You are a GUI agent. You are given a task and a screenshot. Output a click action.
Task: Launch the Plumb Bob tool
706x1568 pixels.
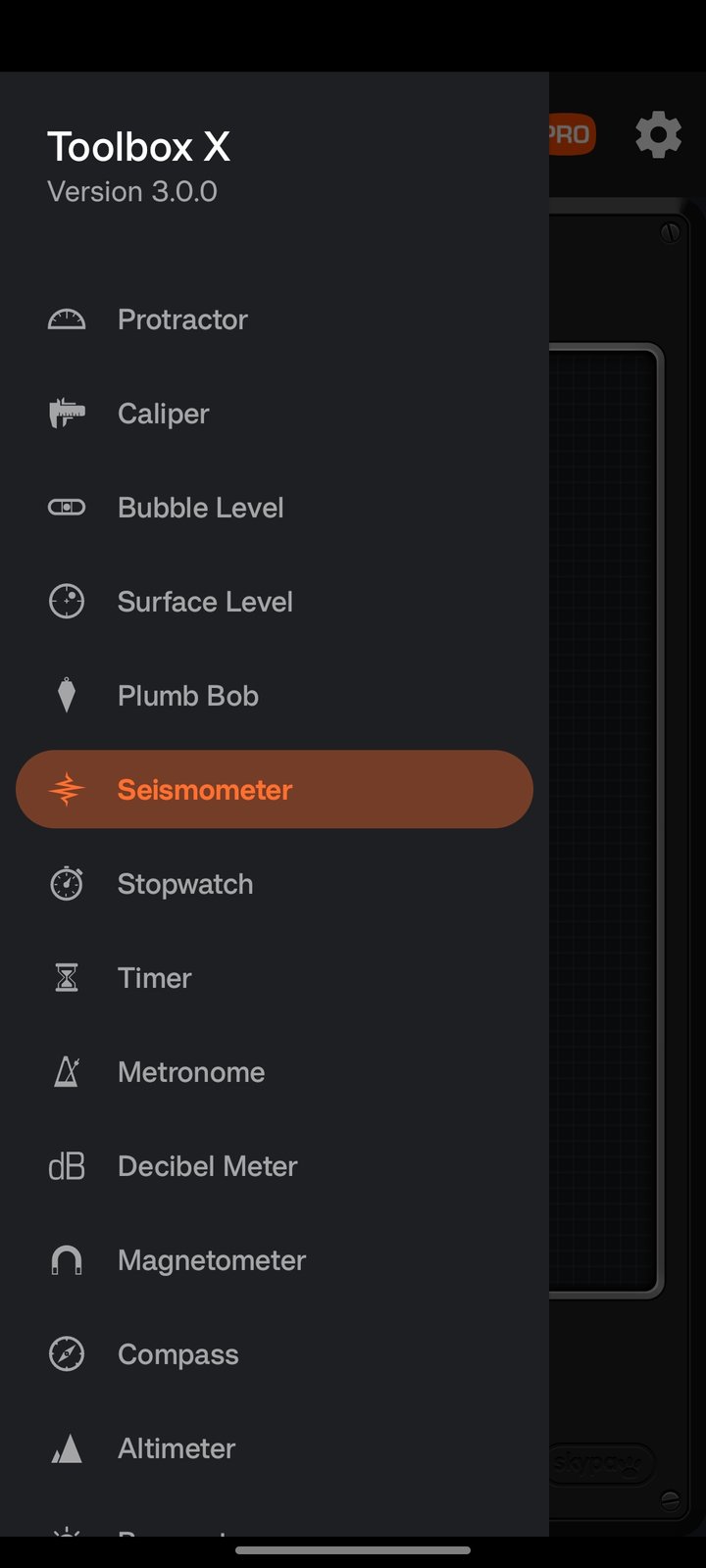(x=187, y=696)
